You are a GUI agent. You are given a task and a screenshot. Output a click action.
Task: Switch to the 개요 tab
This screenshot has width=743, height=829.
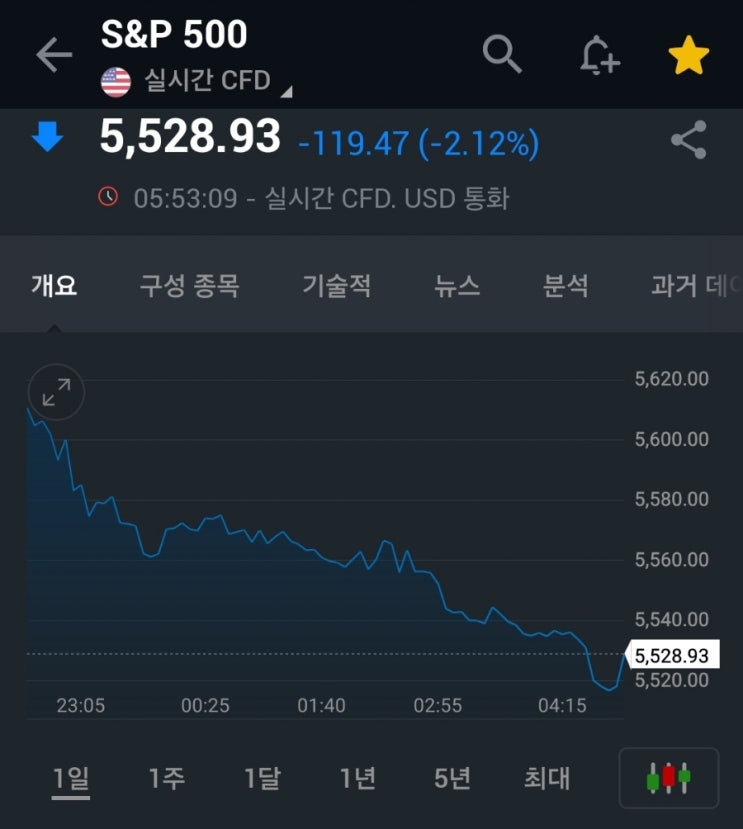click(54, 286)
